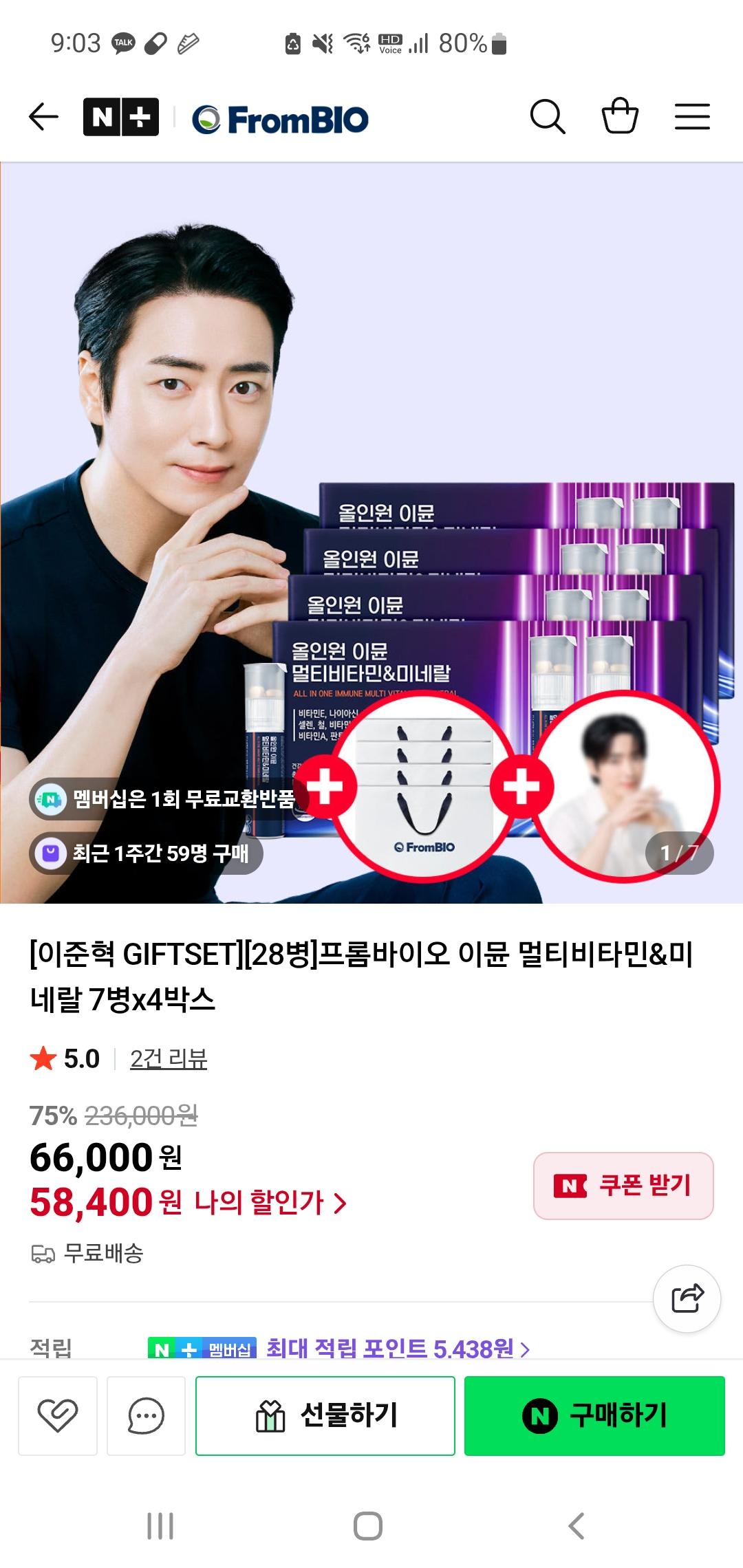Open the chat inquiry button

146,1415
